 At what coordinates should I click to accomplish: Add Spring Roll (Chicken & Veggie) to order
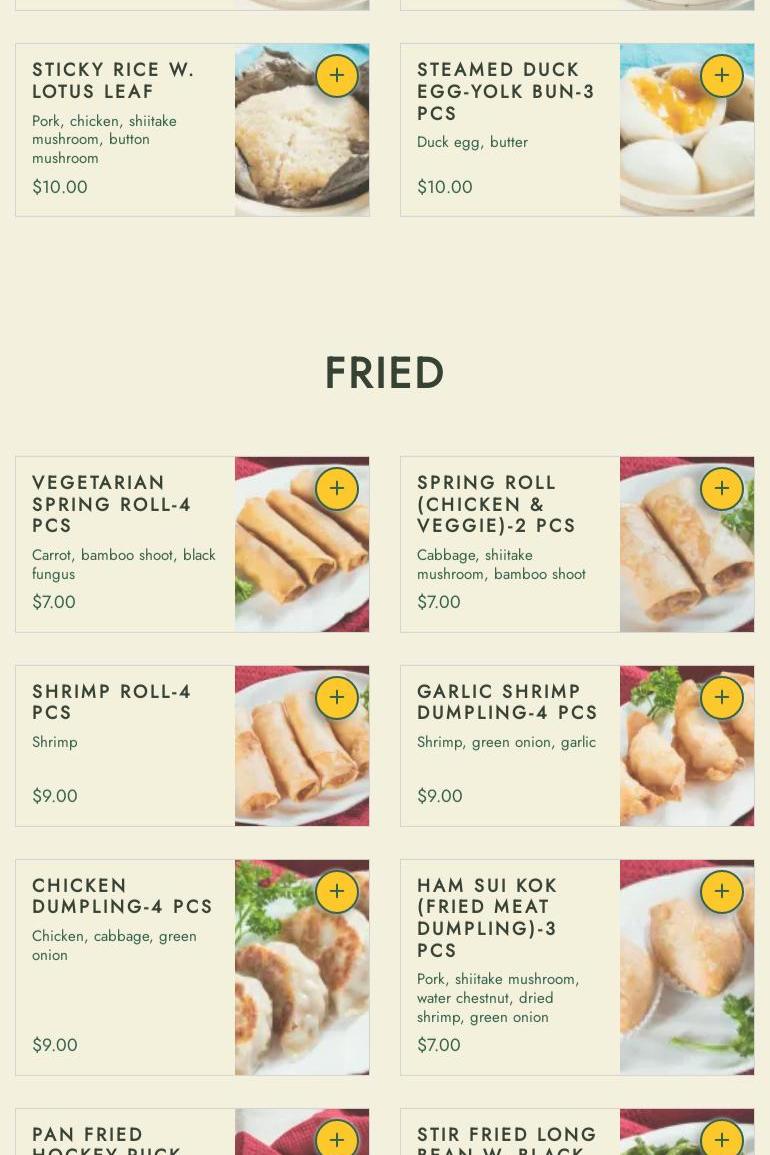coord(722,489)
